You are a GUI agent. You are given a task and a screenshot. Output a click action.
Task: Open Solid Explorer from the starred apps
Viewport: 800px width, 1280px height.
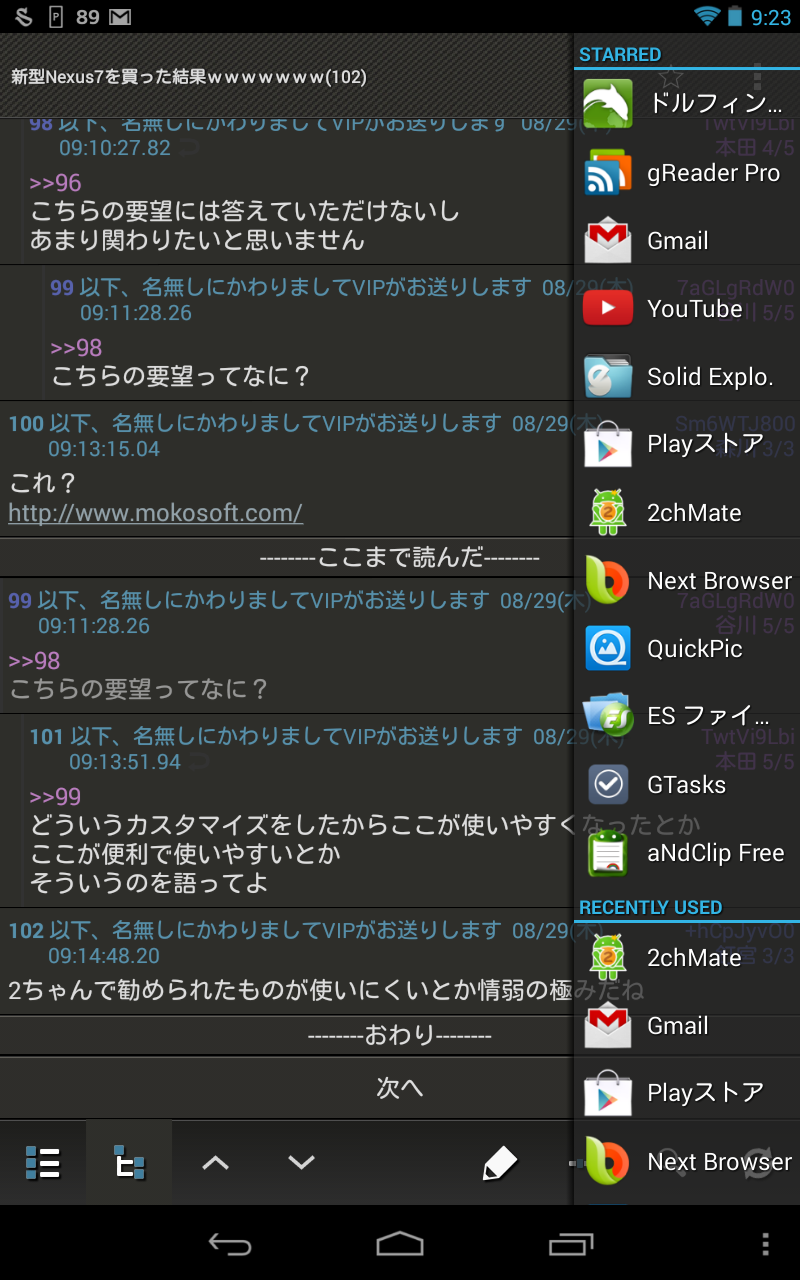tap(687, 377)
